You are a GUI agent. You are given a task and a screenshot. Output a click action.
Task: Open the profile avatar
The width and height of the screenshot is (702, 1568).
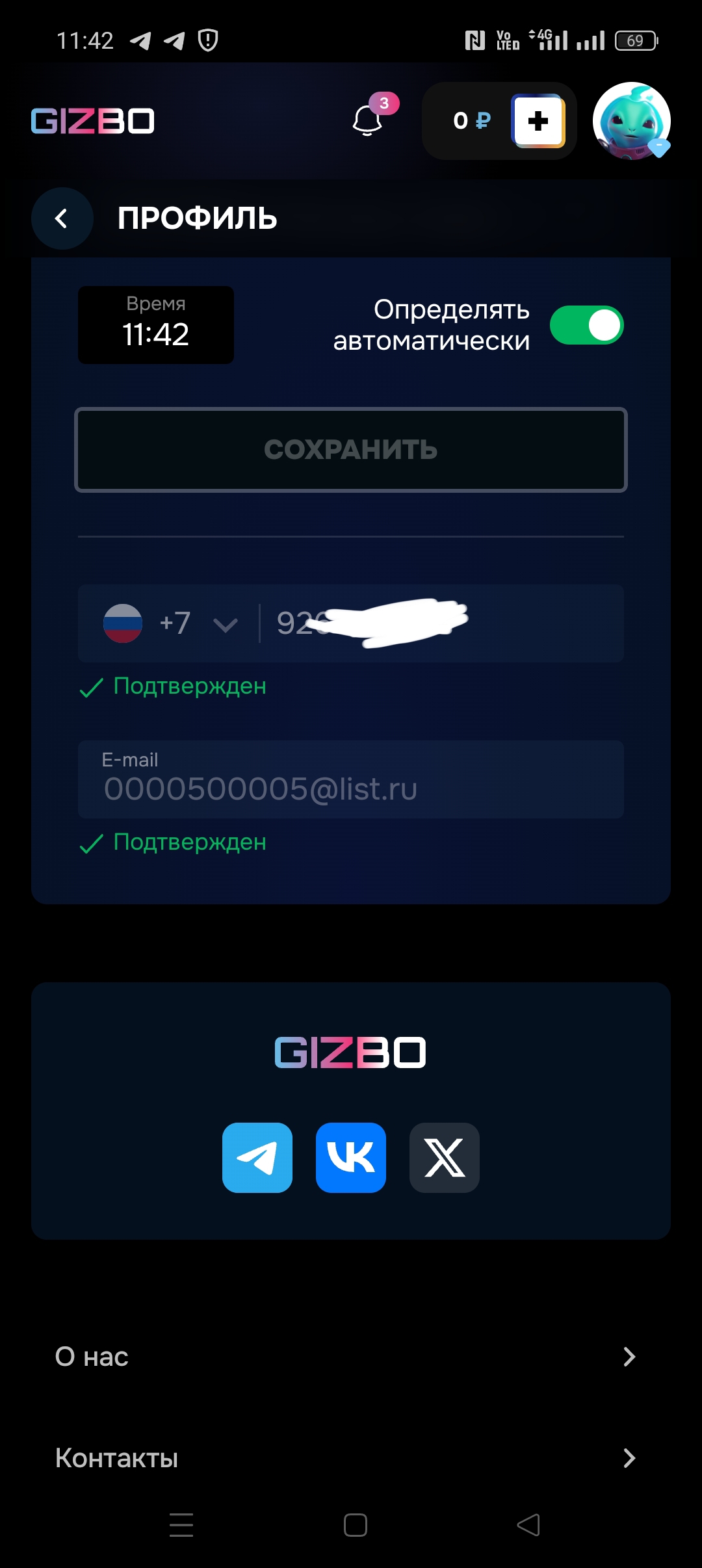(630, 121)
